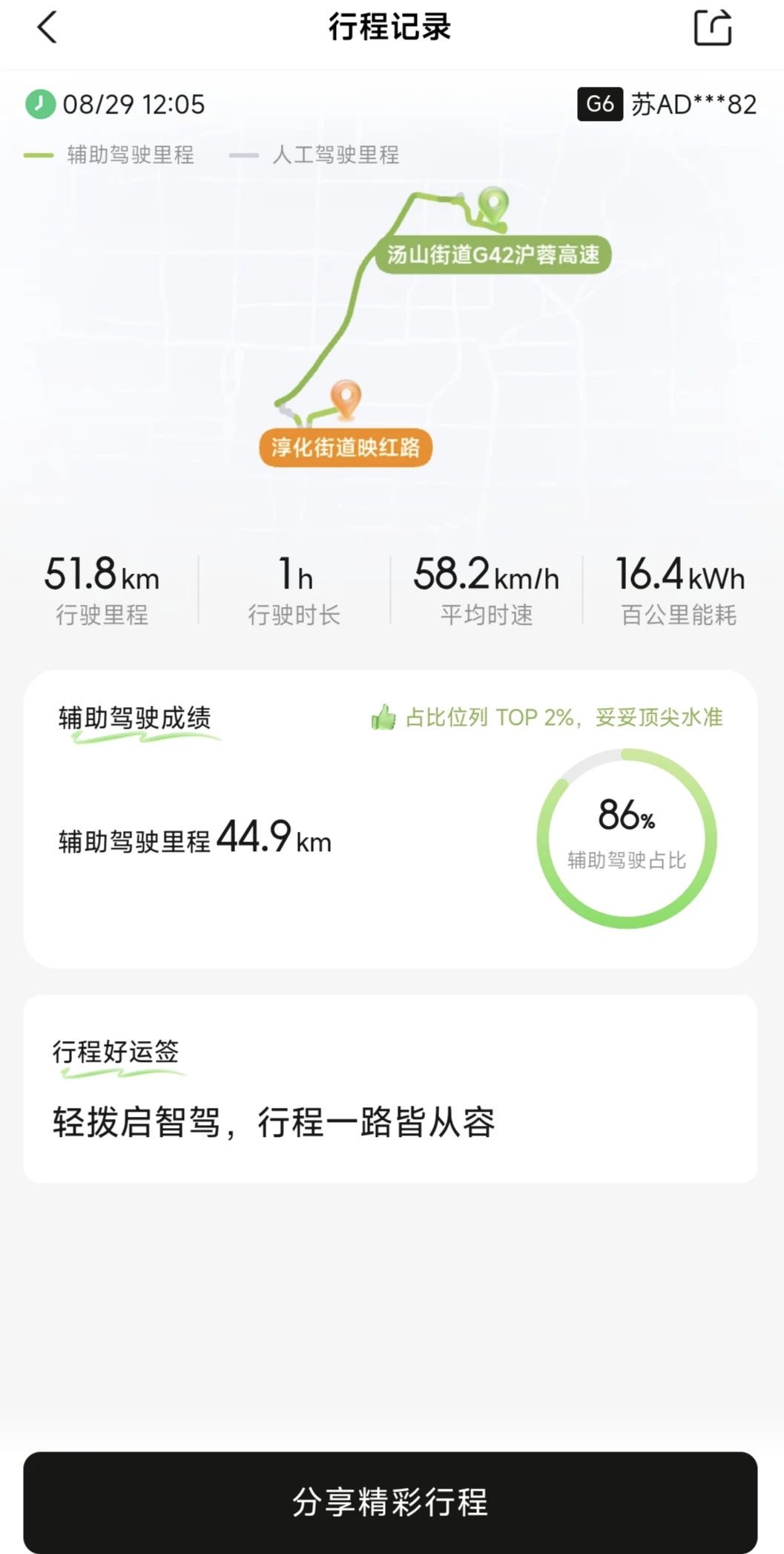Open the share icon in the top bar
Screen dimensions: 784x1554
(713, 27)
